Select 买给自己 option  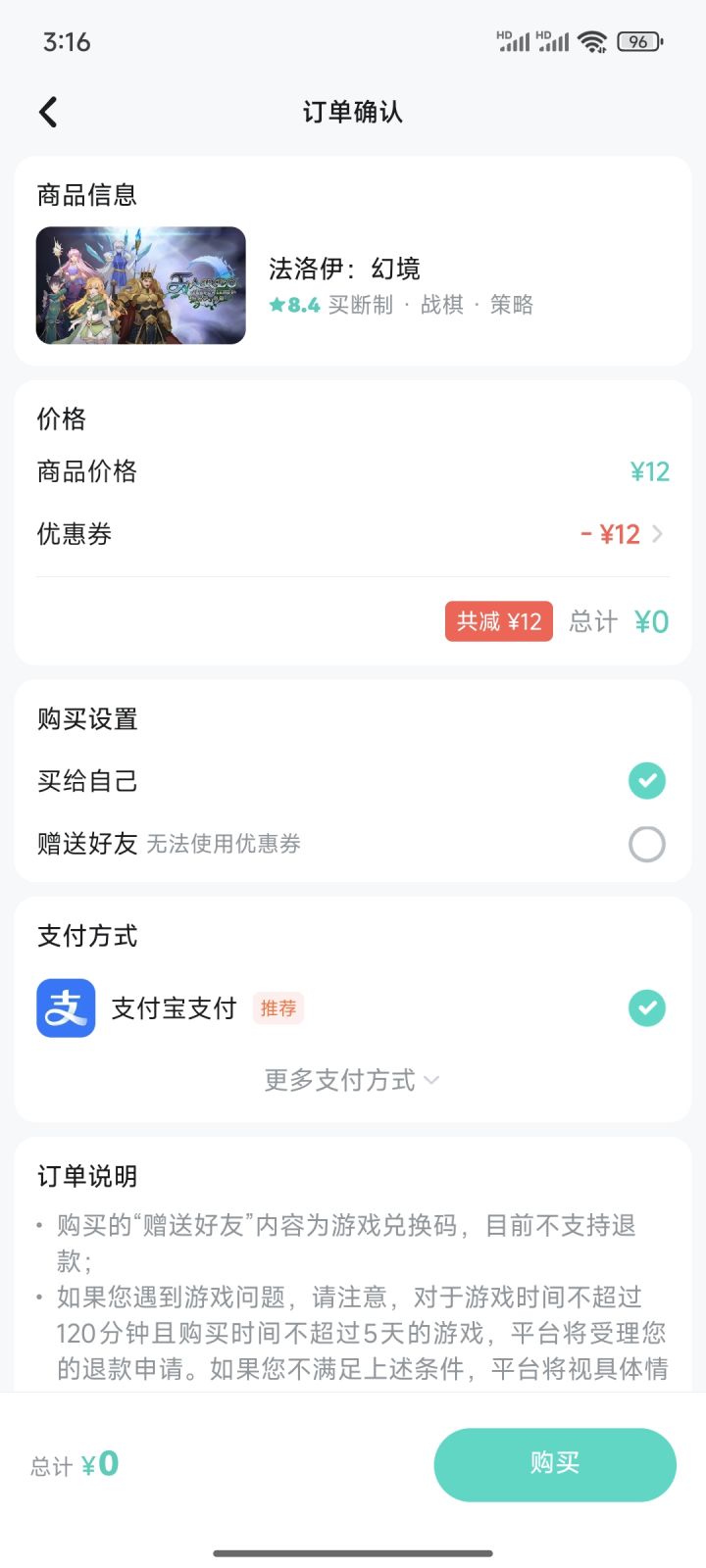pyautogui.click(x=353, y=781)
